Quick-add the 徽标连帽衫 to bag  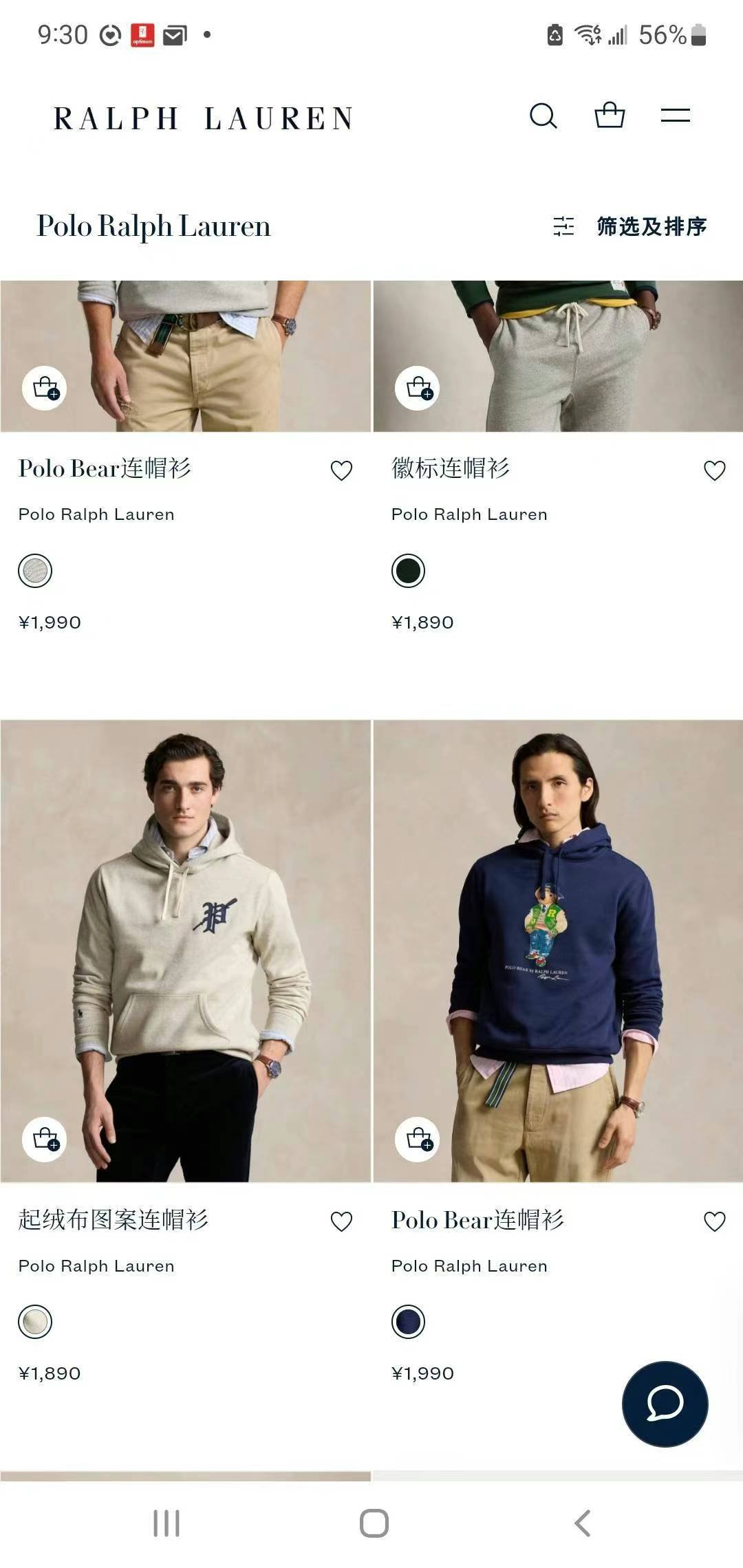coord(417,389)
